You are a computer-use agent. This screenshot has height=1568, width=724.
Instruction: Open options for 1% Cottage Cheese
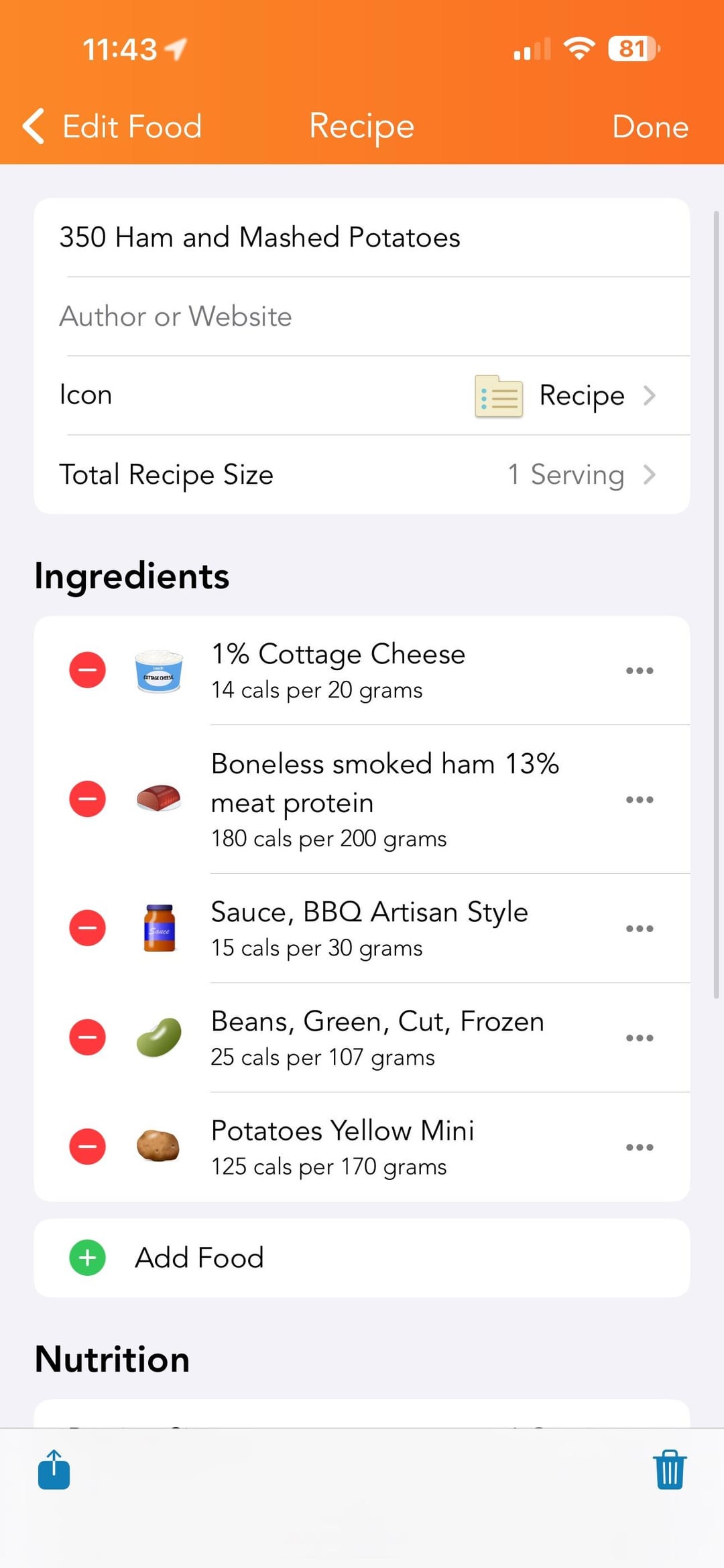pyautogui.click(x=640, y=671)
